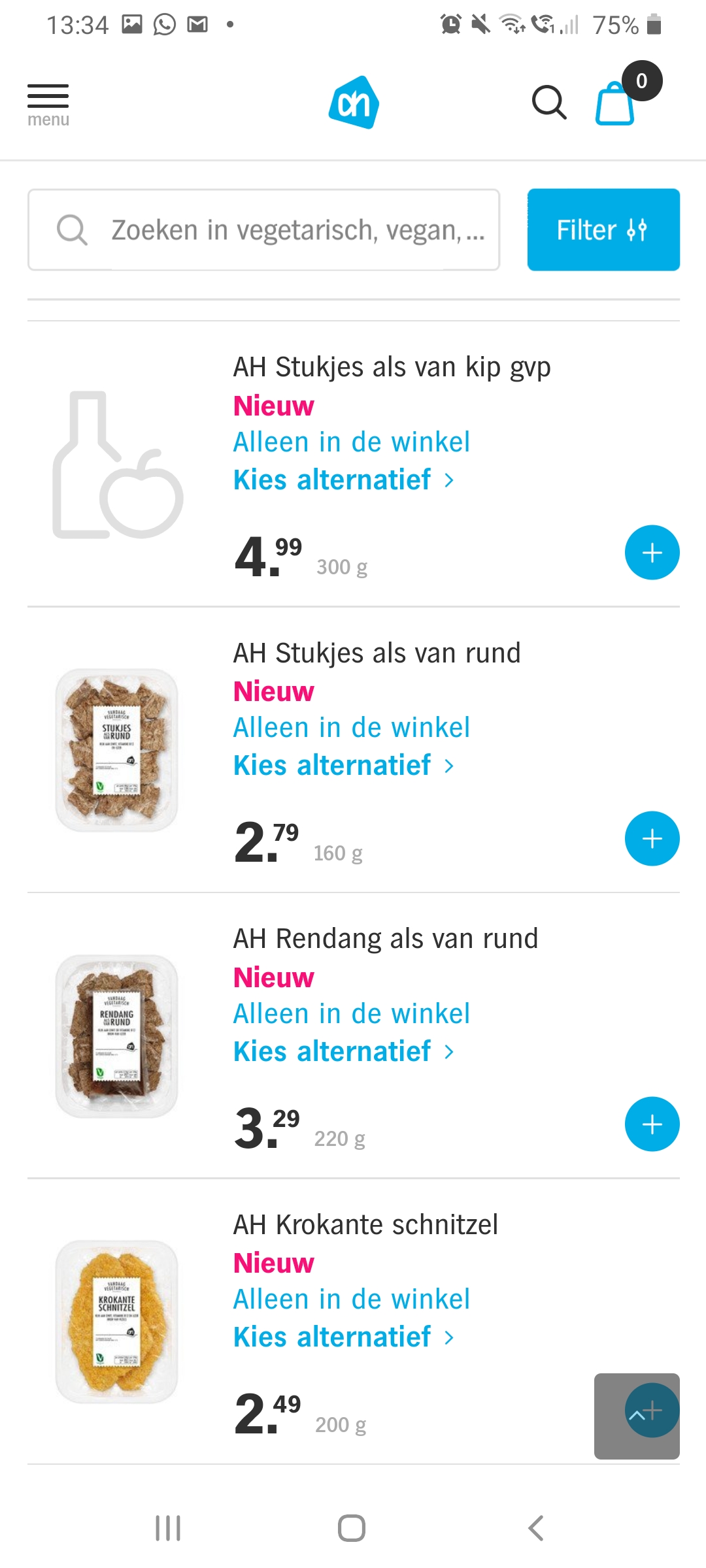706x1568 pixels.
Task: Add AH Stukjes als van kip gvp
Action: tap(652, 553)
